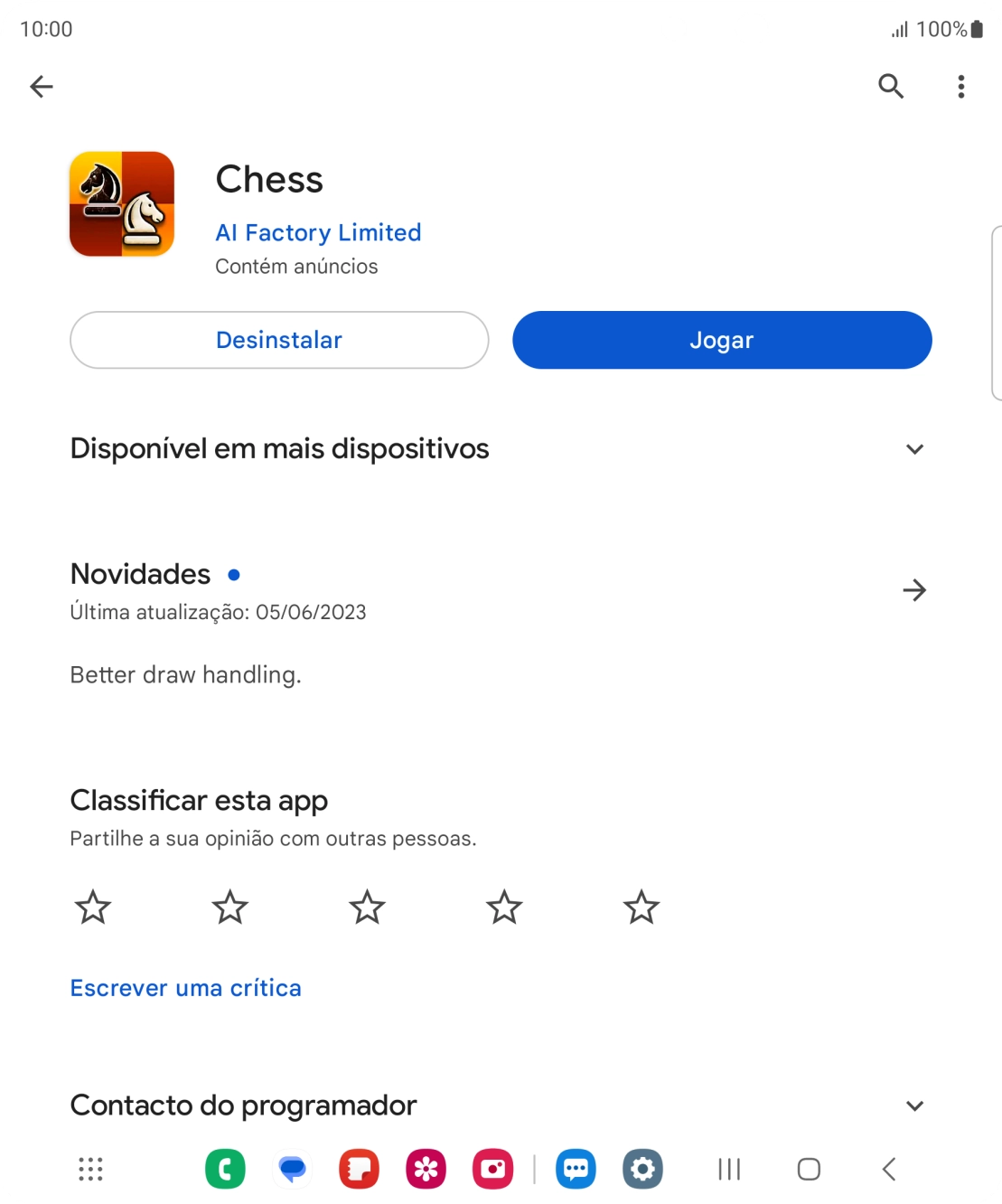Open the Novidades details arrow
This screenshot has height=1204, width=1002.
click(x=915, y=589)
